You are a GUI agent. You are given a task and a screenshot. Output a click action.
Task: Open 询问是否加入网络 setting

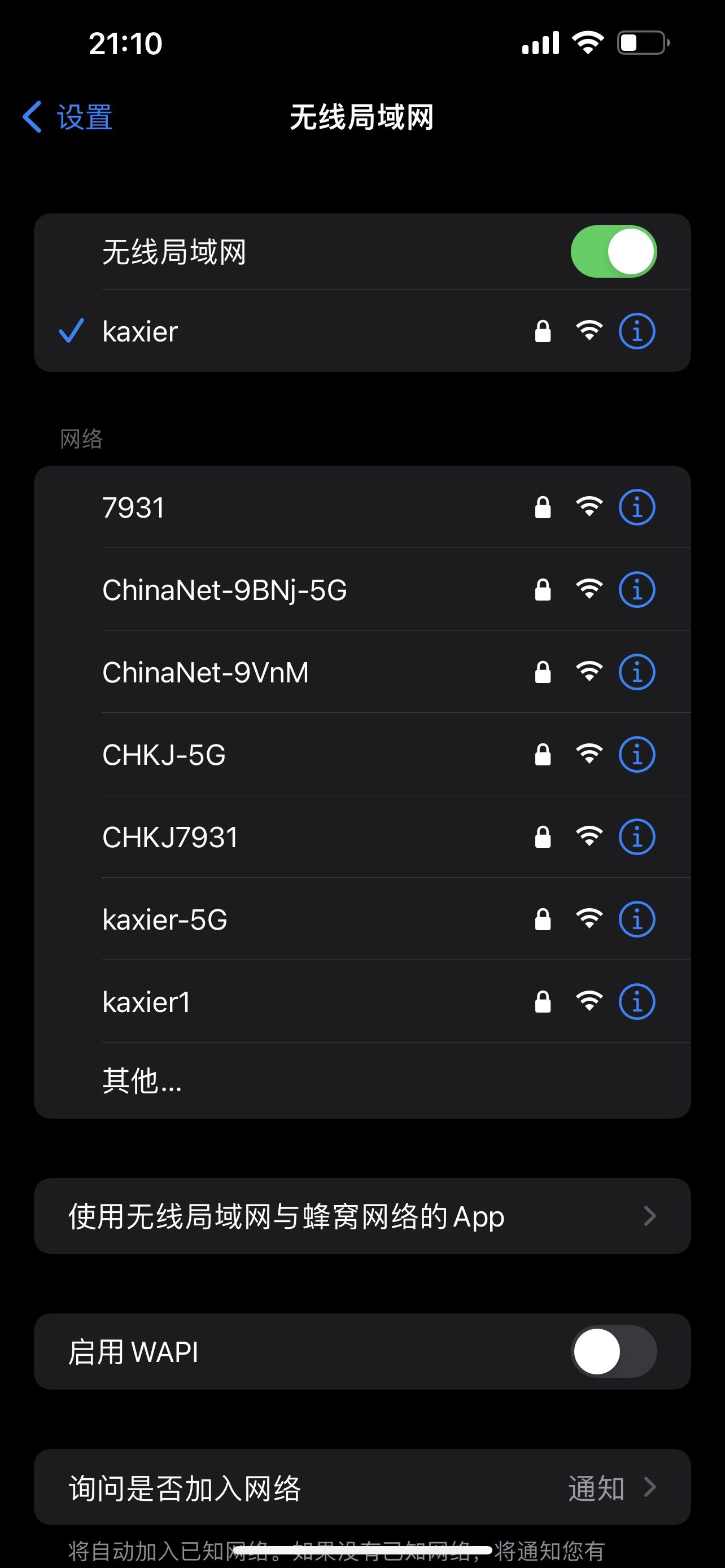click(362, 1487)
